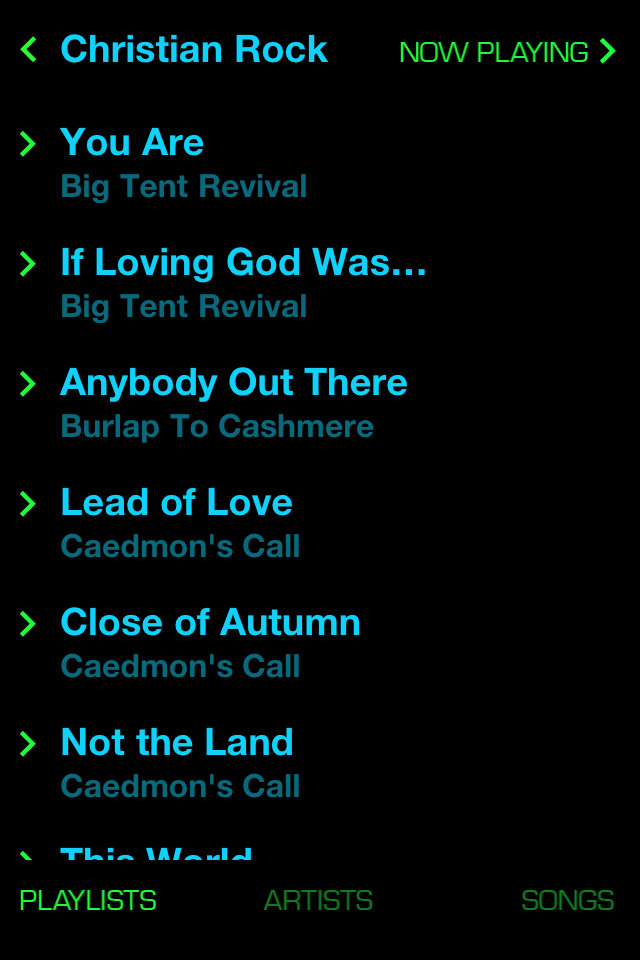
Task: Switch to the Artists tab
Action: [318, 900]
